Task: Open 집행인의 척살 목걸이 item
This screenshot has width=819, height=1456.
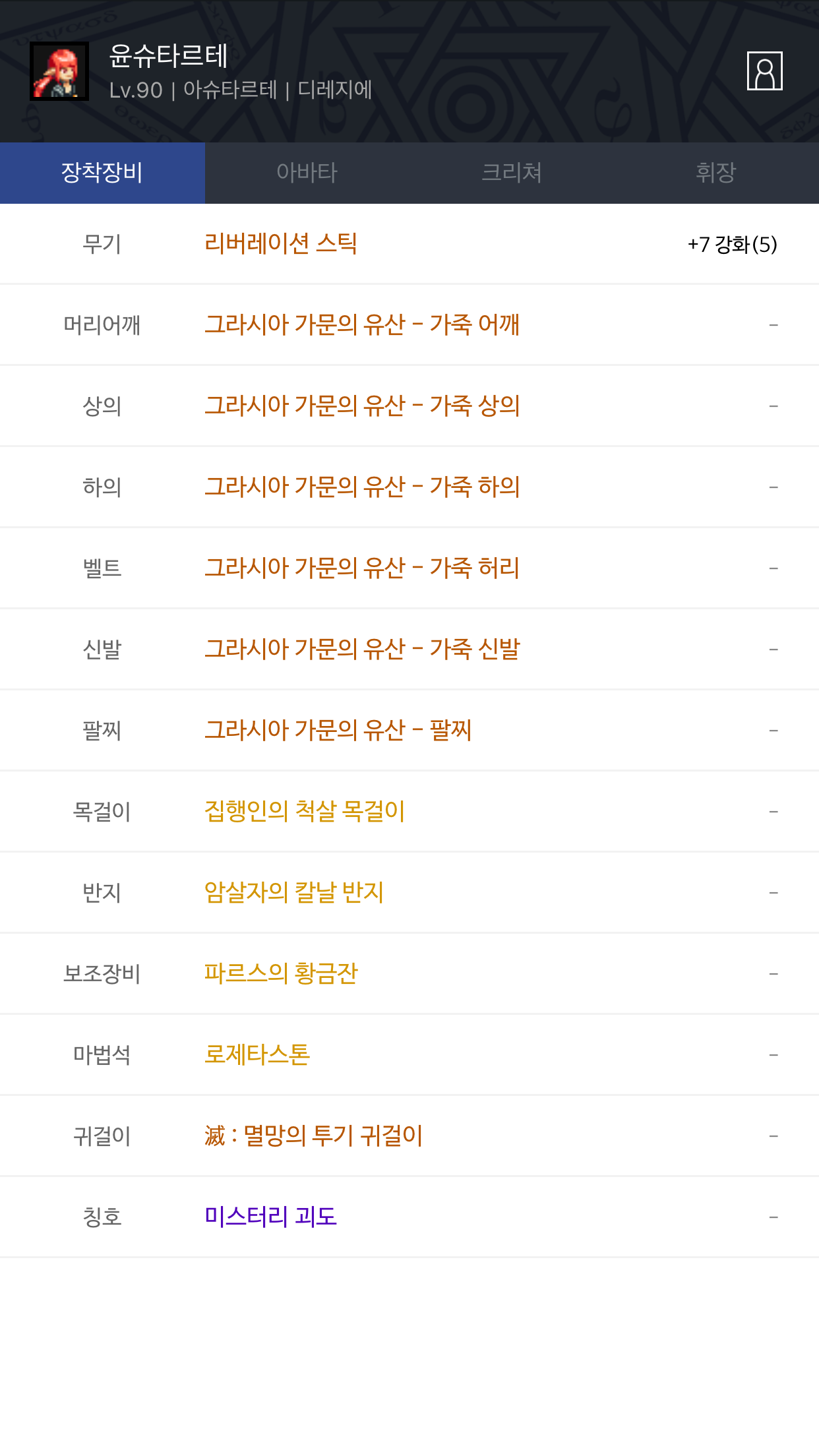Action: (305, 812)
